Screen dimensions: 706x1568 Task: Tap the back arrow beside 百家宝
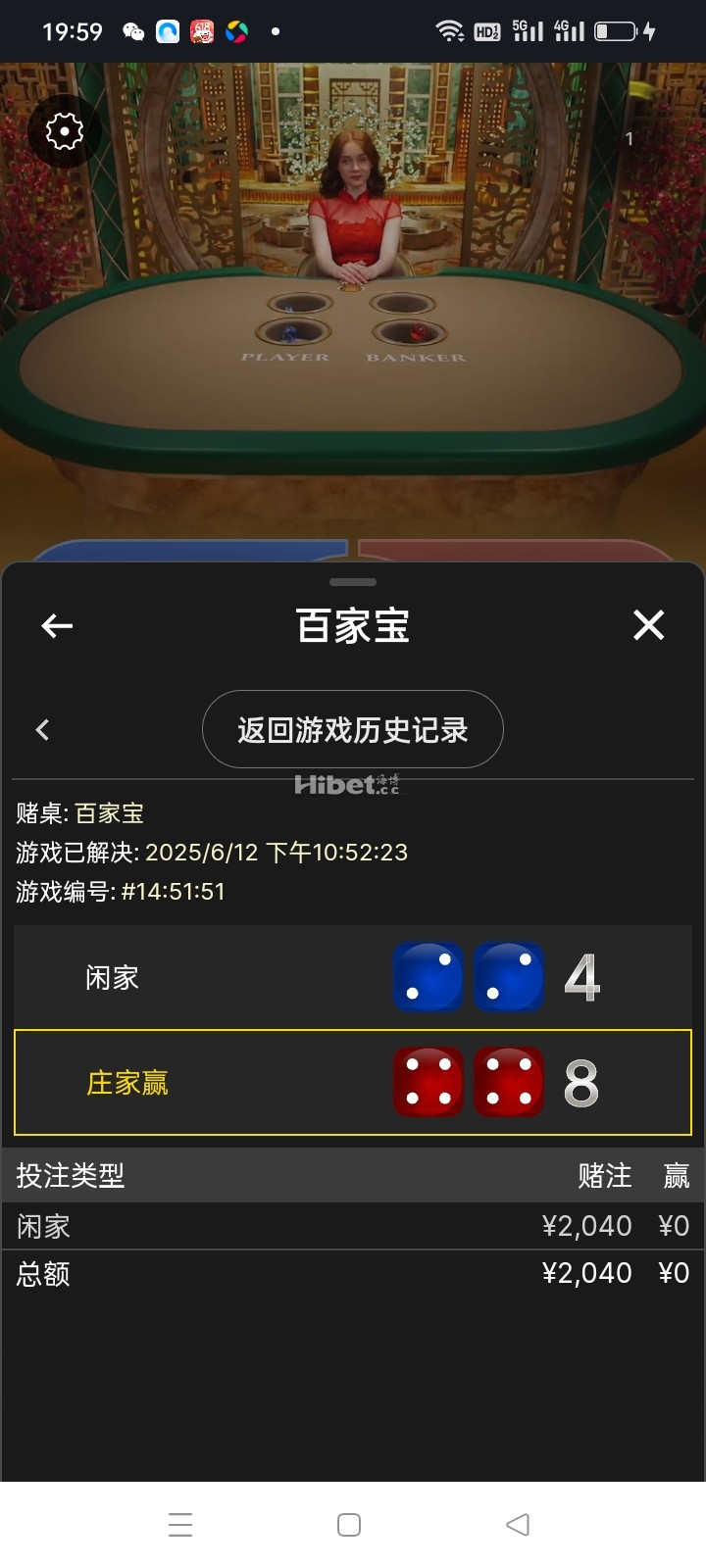coord(57,625)
